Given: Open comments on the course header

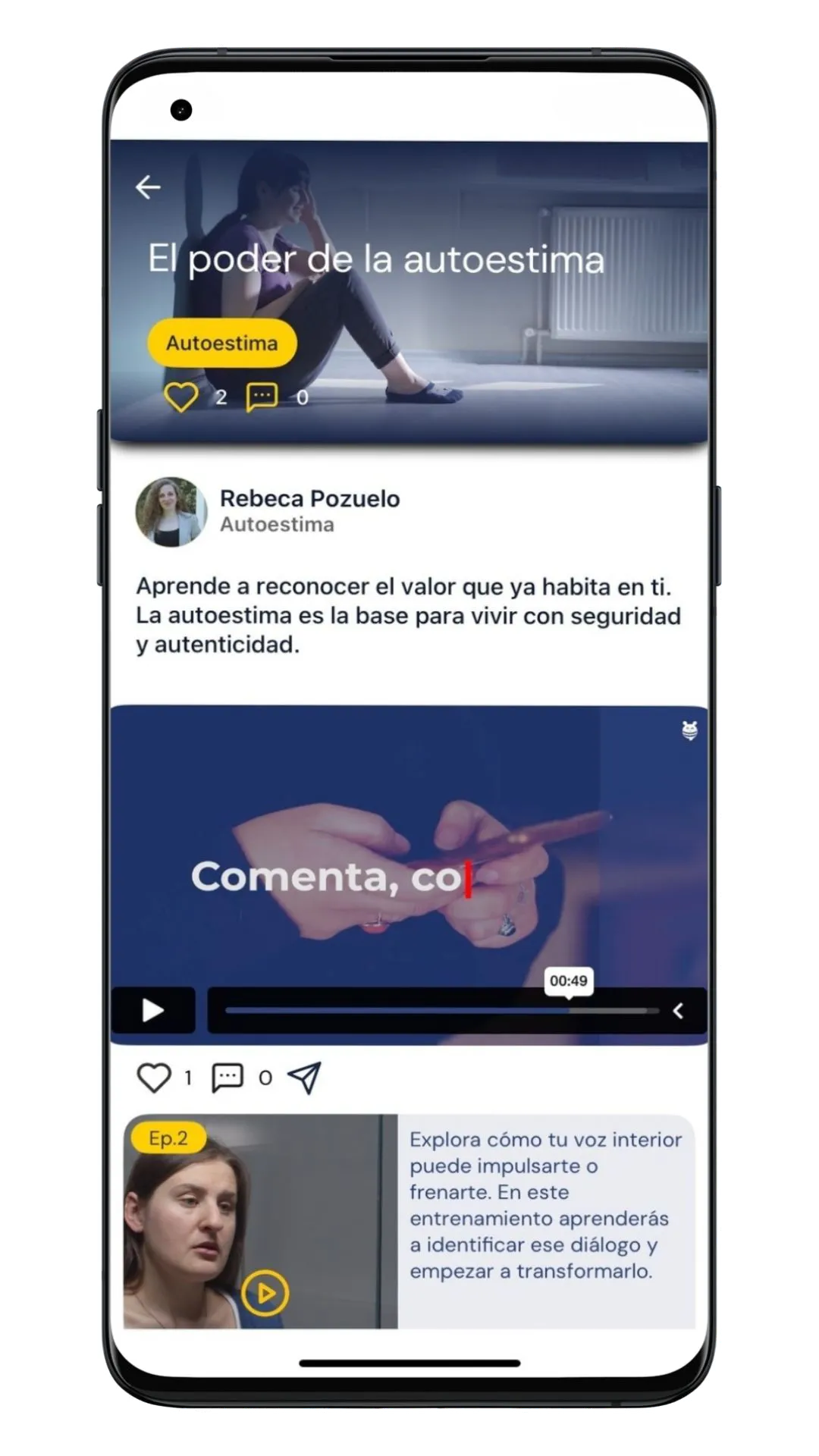Looking at the screenshot, I should [262, 397].
